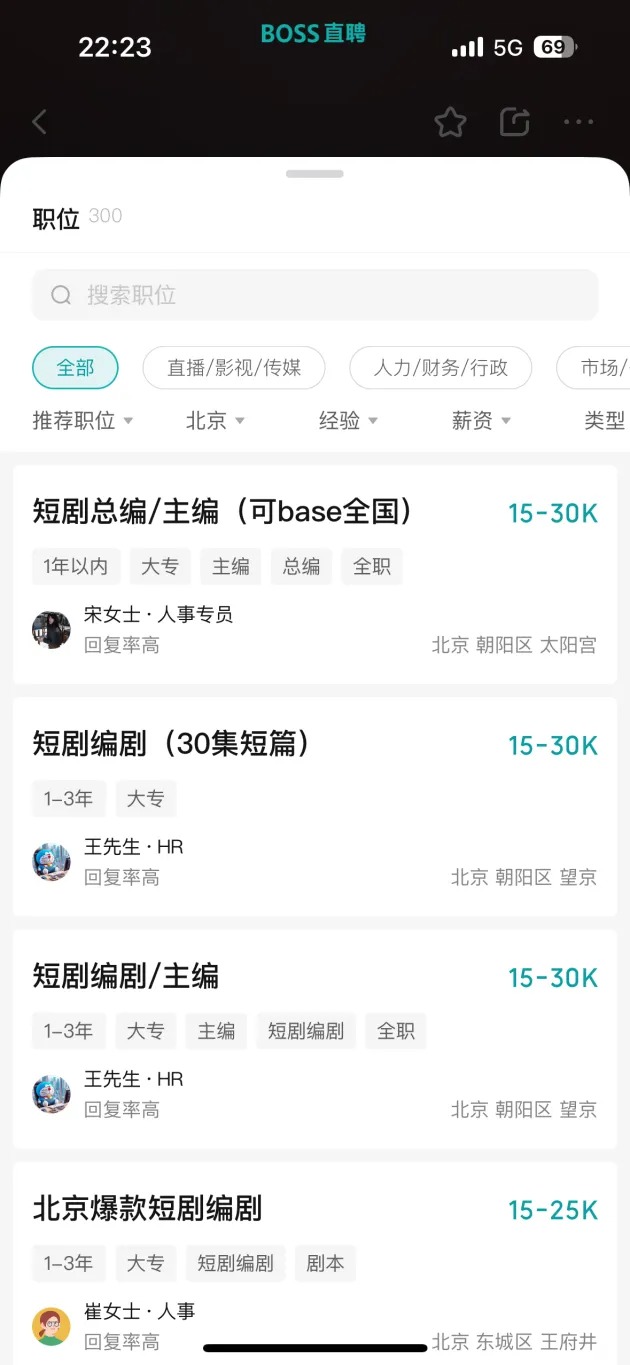Image resolution: width=630 pixels, height=1365 pixels.
Task: Share this page via the share icon
Action: click(x=514, y=123)
